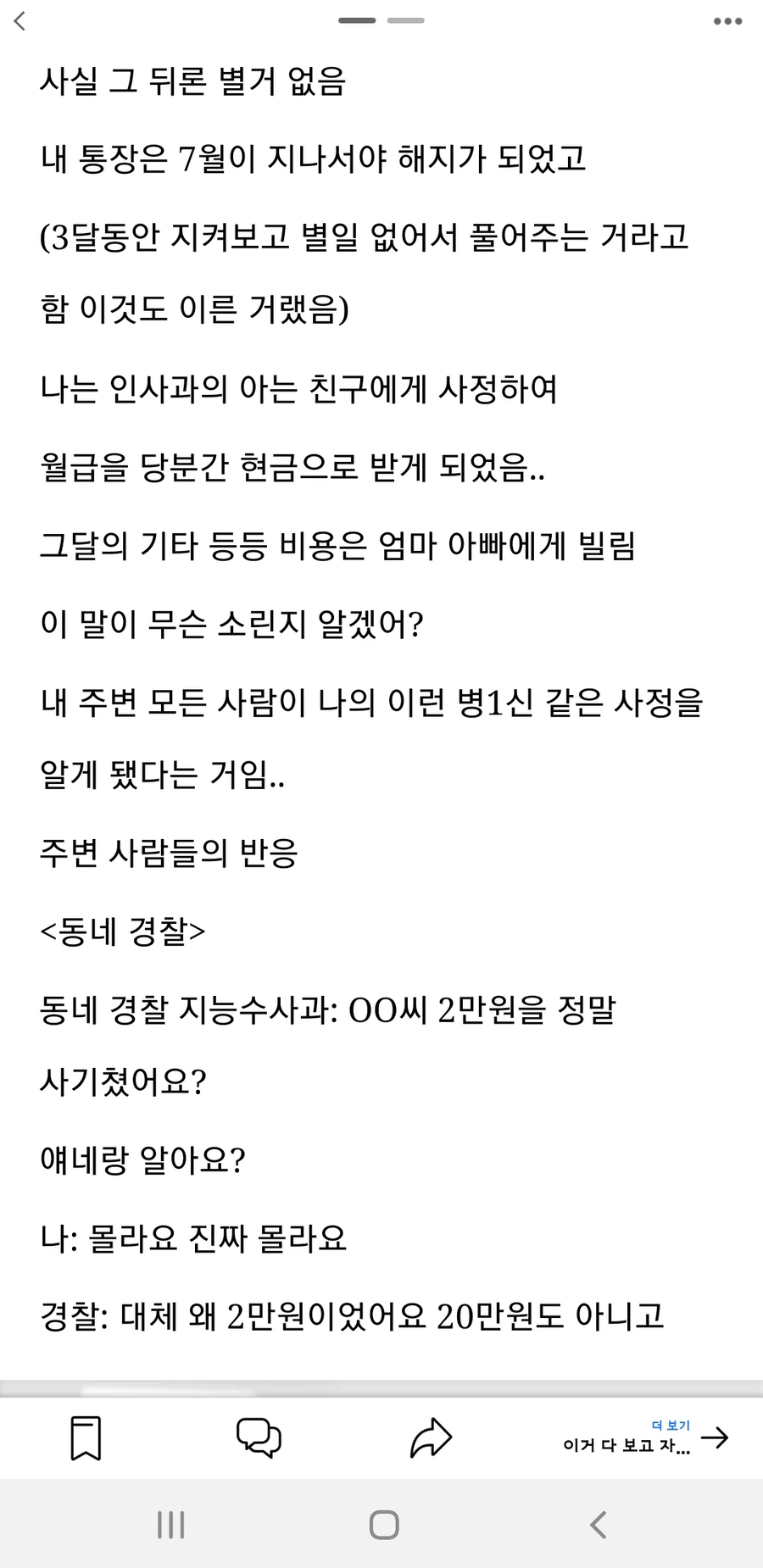Tap the system home button
This screenshot has width=763, height=1568.
384,1525
